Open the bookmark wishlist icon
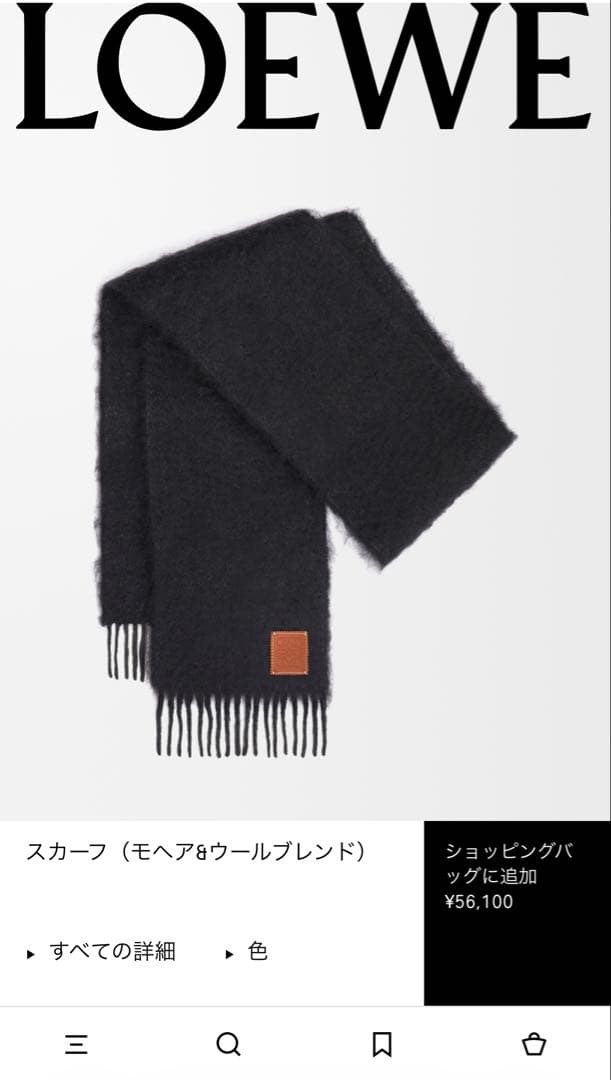611x1080 pixels. (381, 1045)
